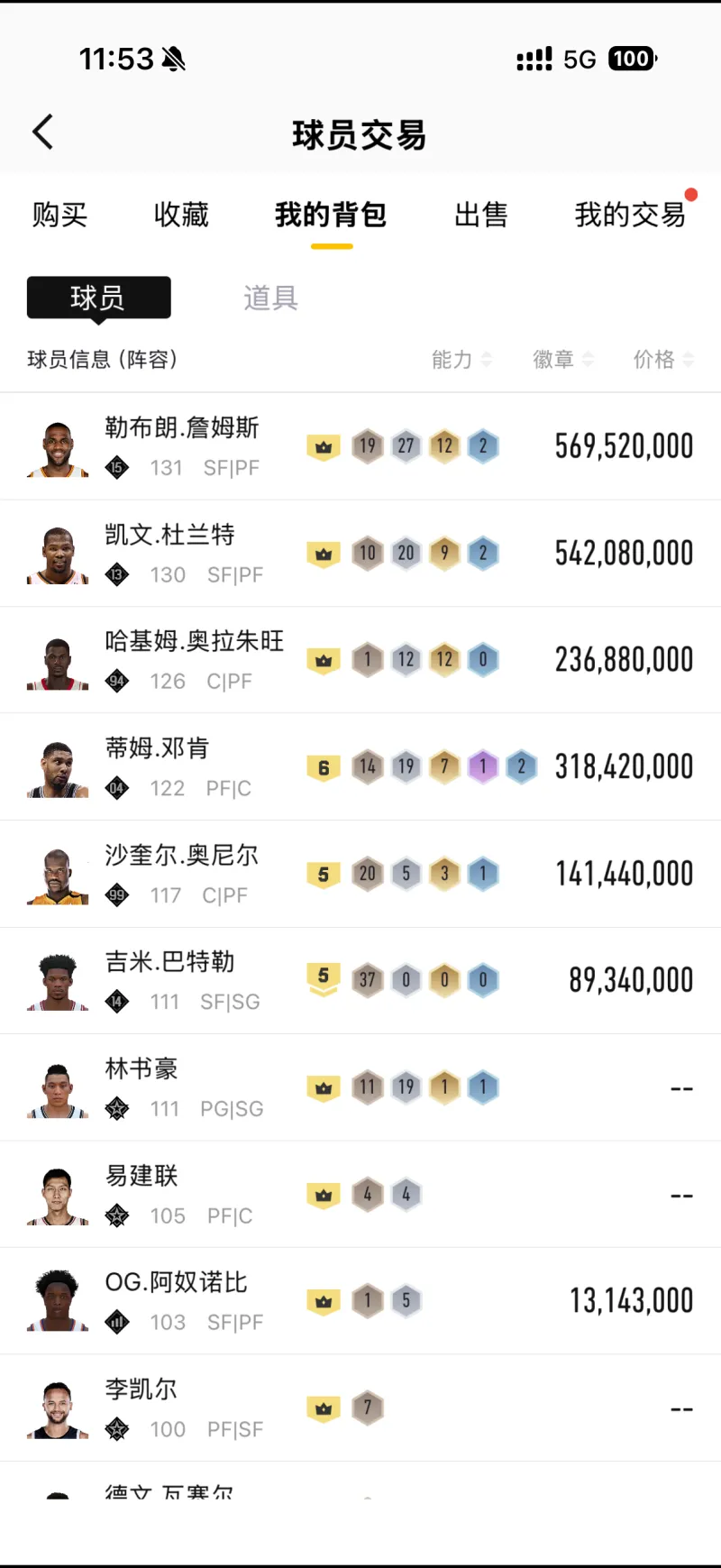Open the 我的交易 tab
This screenshot has width=721, height=1568.
tap(630, 215)
